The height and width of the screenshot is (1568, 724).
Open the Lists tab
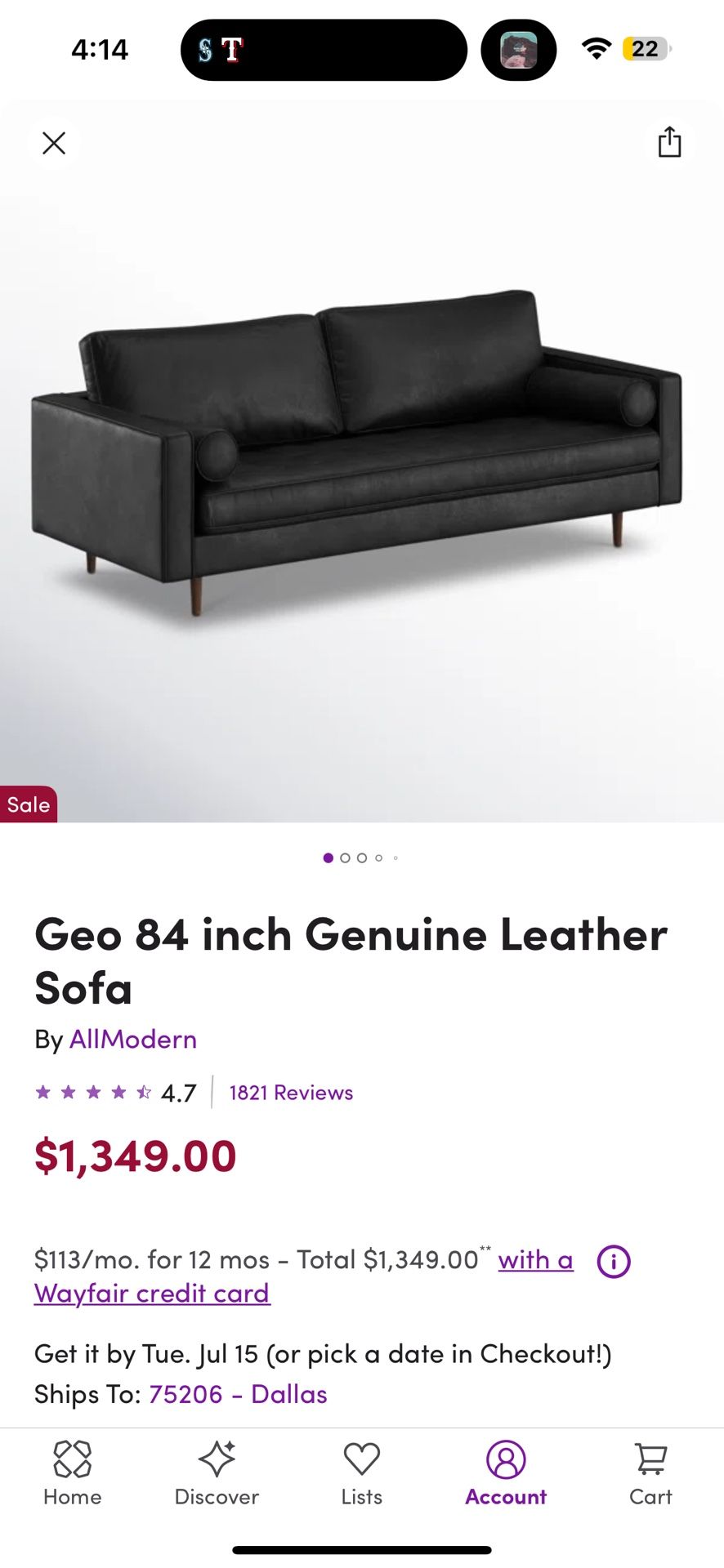coord(361,1472)
